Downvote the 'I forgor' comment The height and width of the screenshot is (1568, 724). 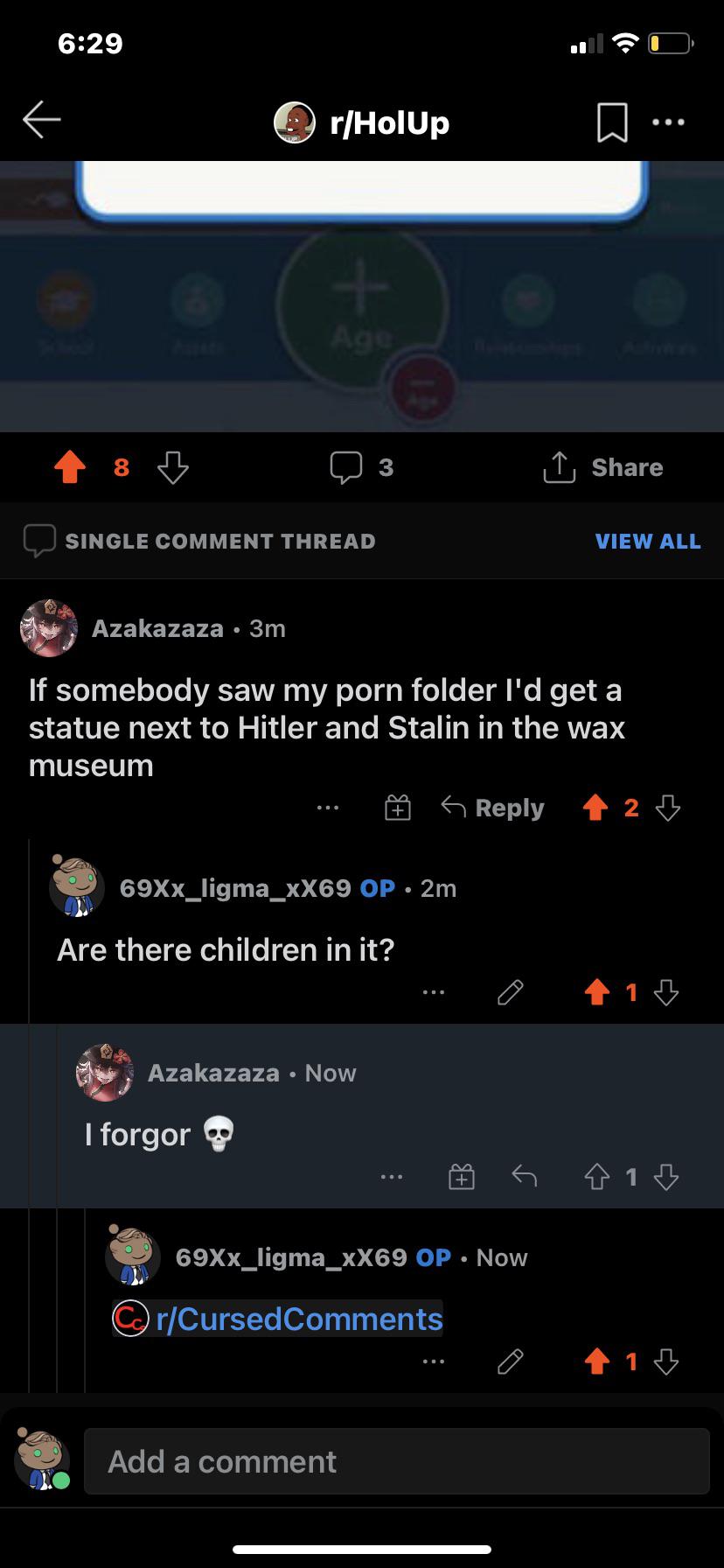pyautogui.click(x=665, y=1177)
